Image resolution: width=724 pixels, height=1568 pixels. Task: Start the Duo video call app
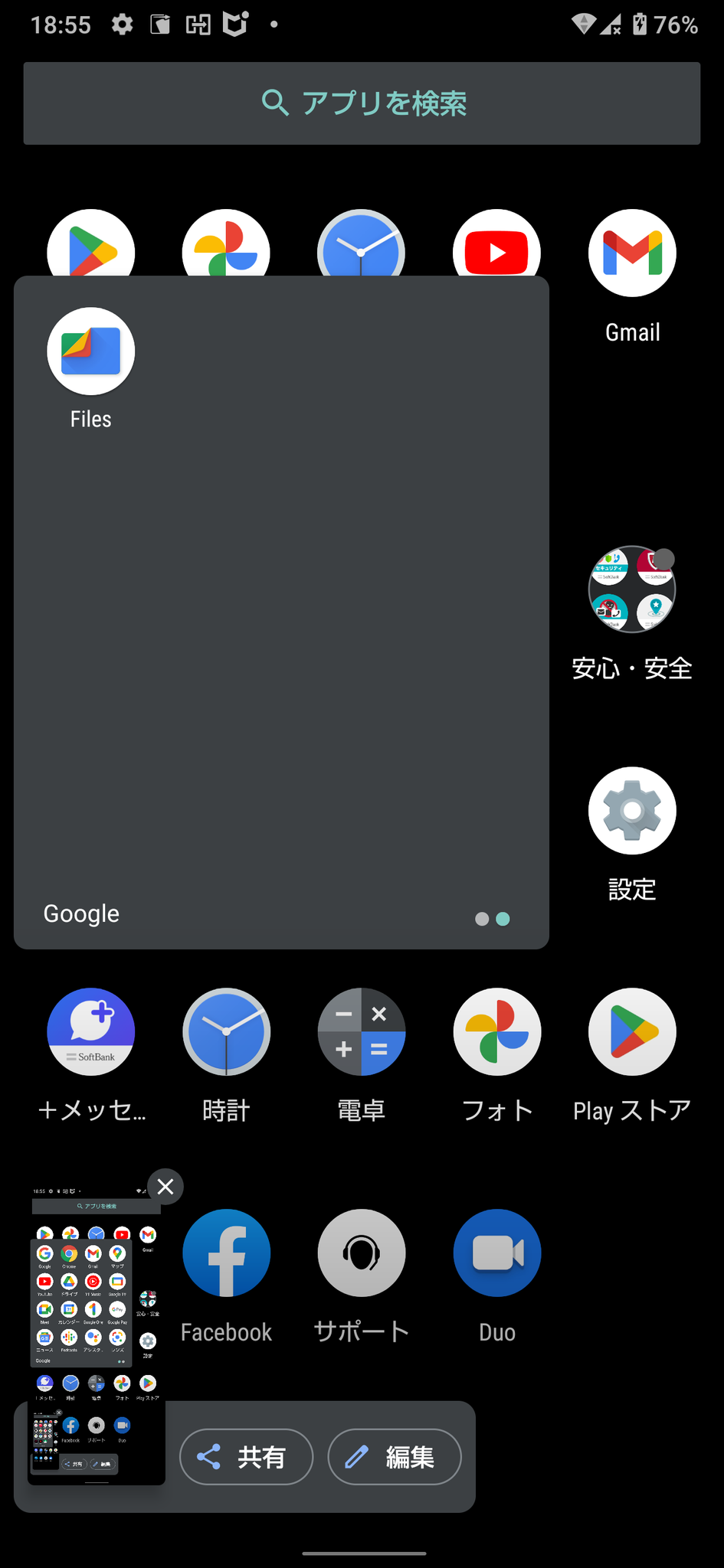point(496,1253)
